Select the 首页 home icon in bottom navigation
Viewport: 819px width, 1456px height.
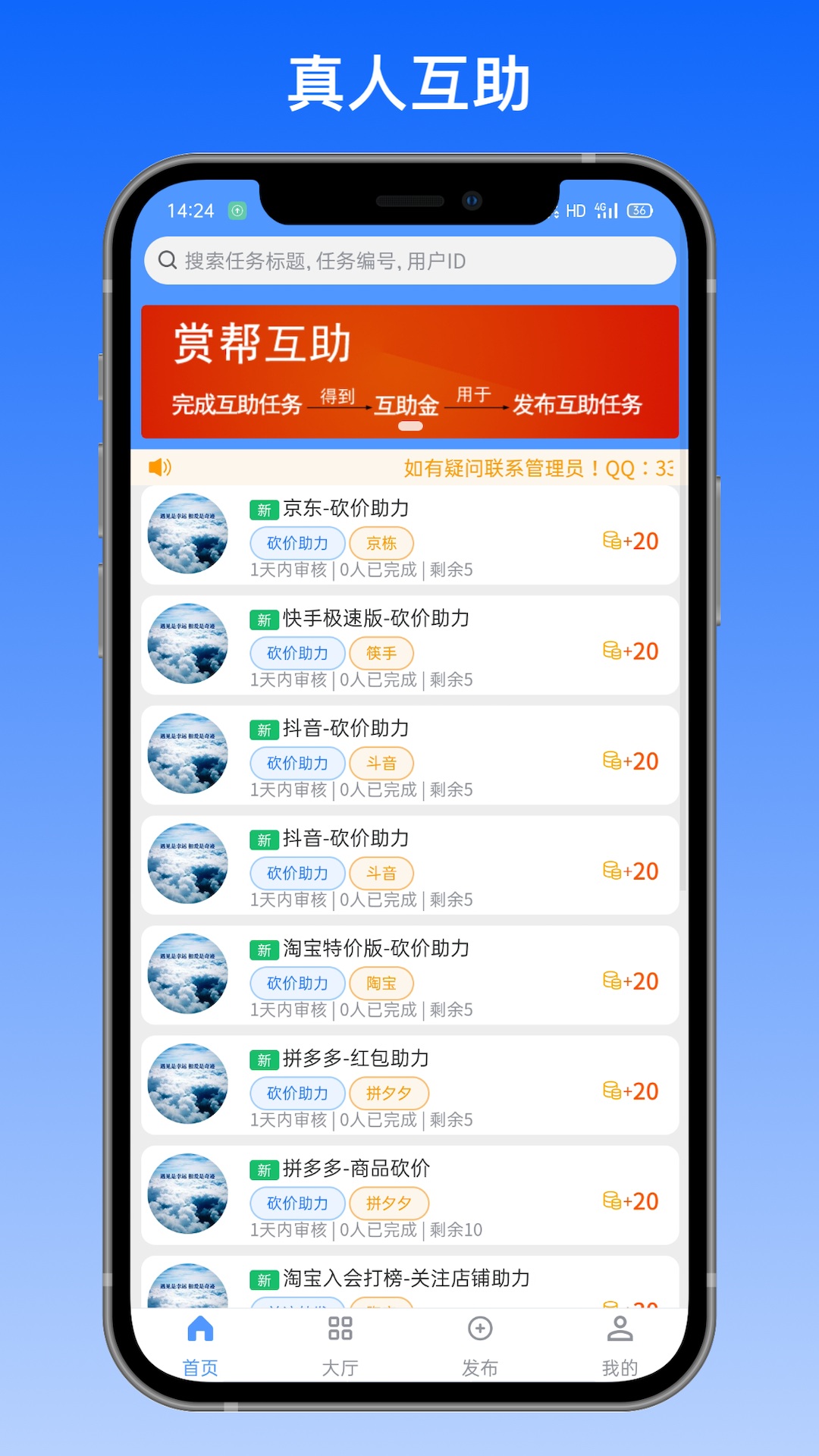tap(199, 1329)
